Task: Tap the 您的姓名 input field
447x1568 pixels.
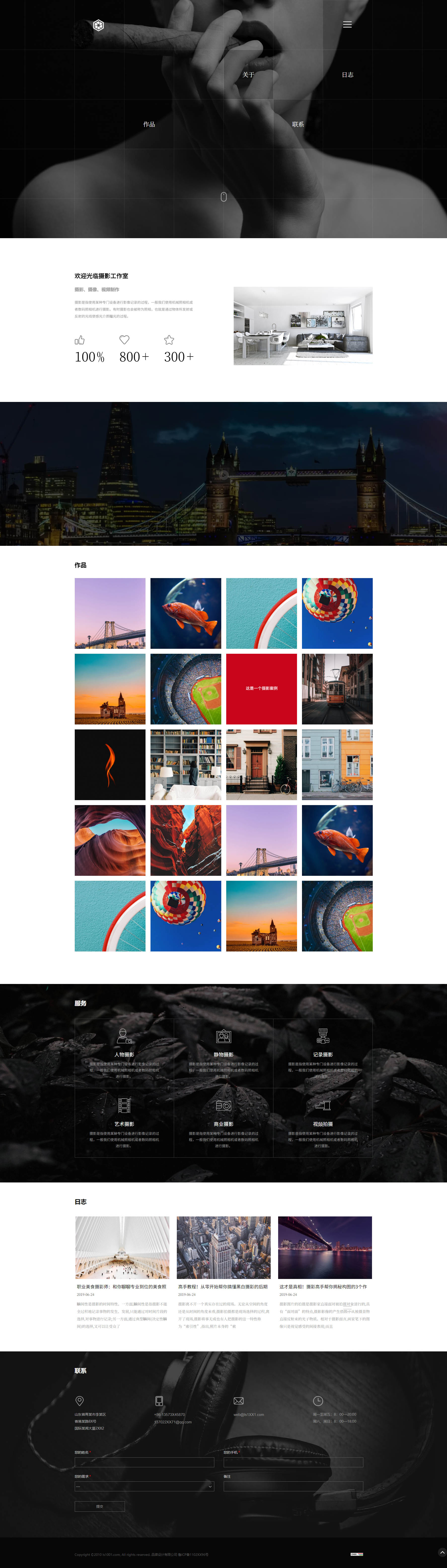Action: (144, 1462)
